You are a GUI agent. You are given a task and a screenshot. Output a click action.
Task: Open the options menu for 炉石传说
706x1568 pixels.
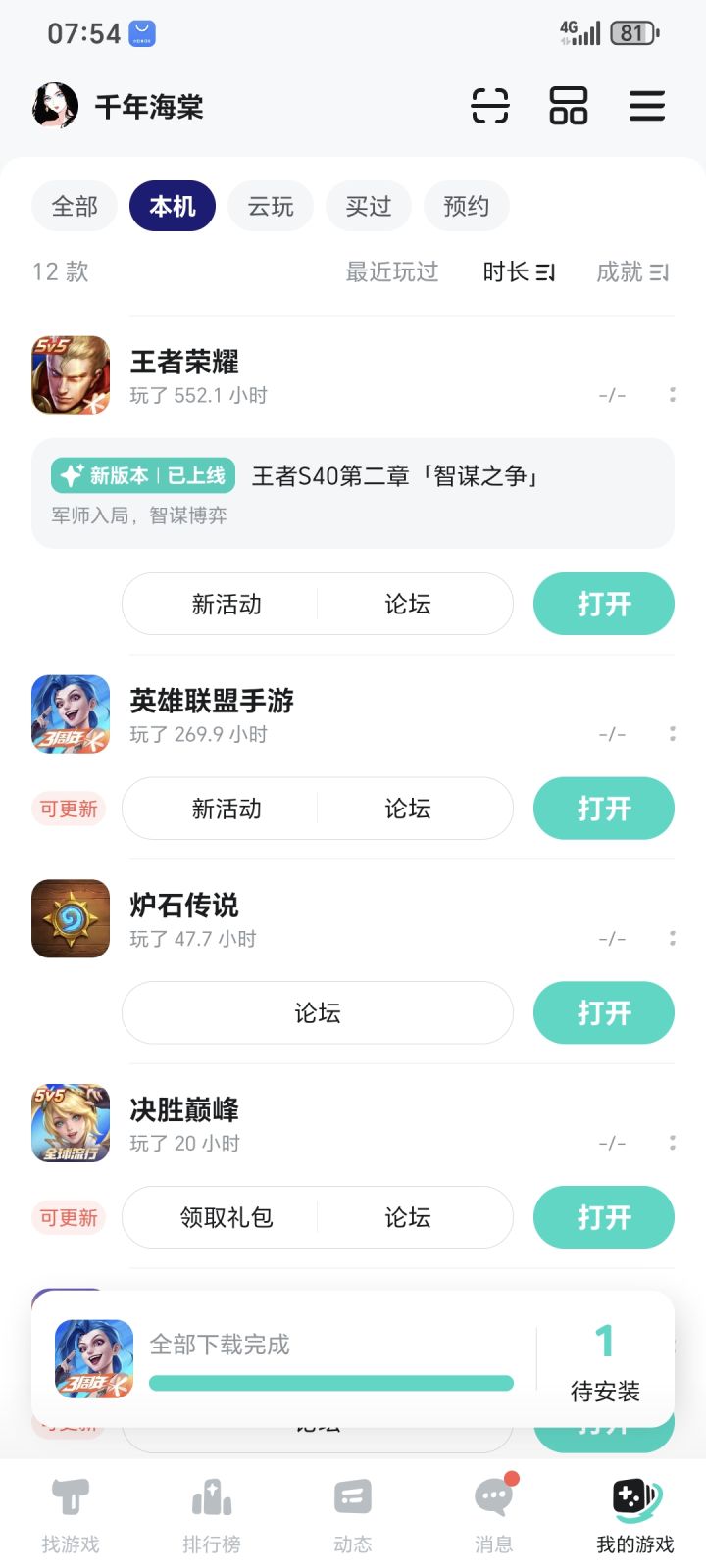tap(672, 938)
